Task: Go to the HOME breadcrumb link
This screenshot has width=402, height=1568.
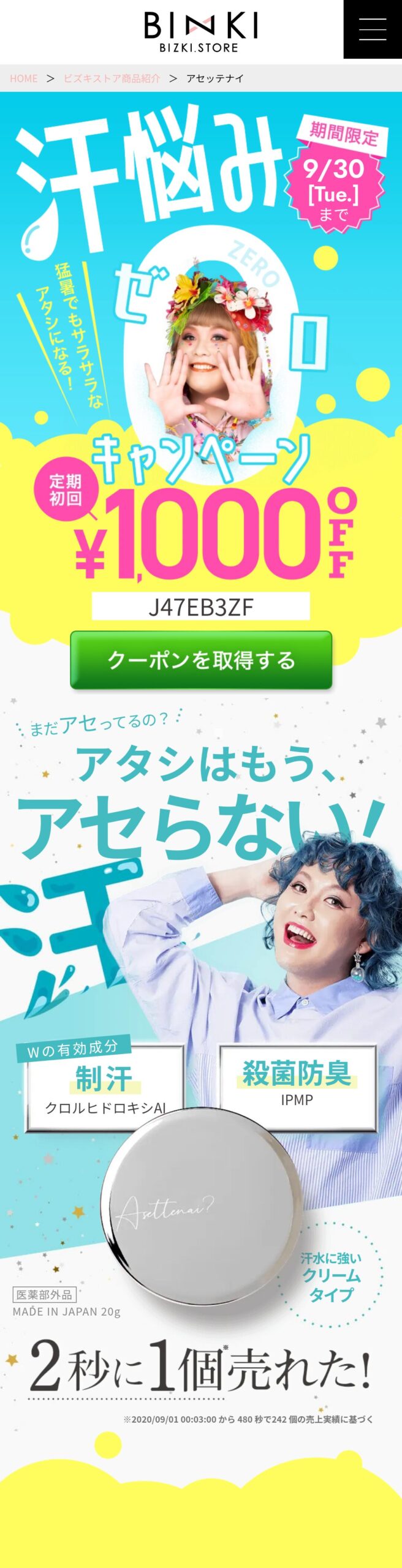Action: (x=23, y=78)
